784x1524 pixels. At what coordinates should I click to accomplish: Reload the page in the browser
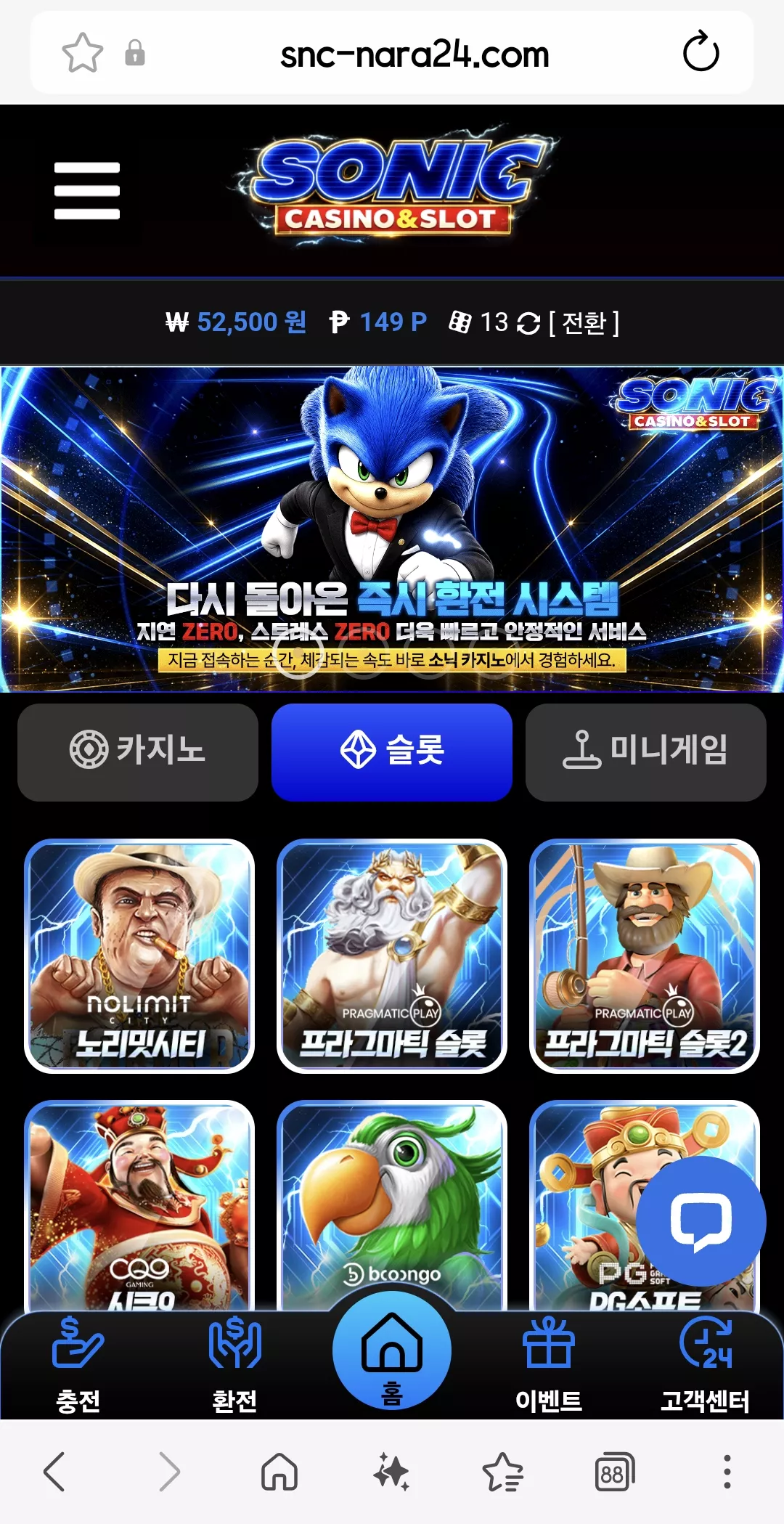tap(701, 52)
